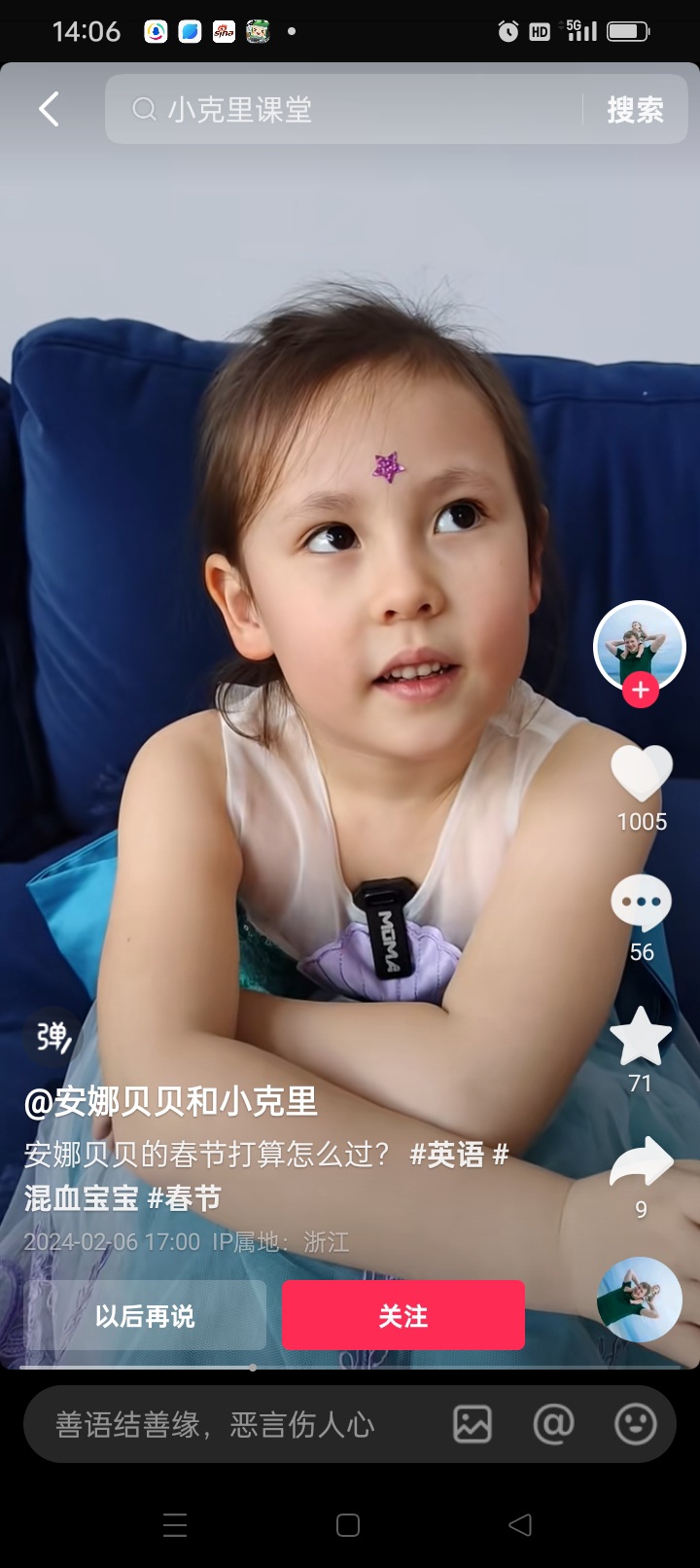Add video to favorites with star
700x1568 pixels.
(x=641, y=1036)
